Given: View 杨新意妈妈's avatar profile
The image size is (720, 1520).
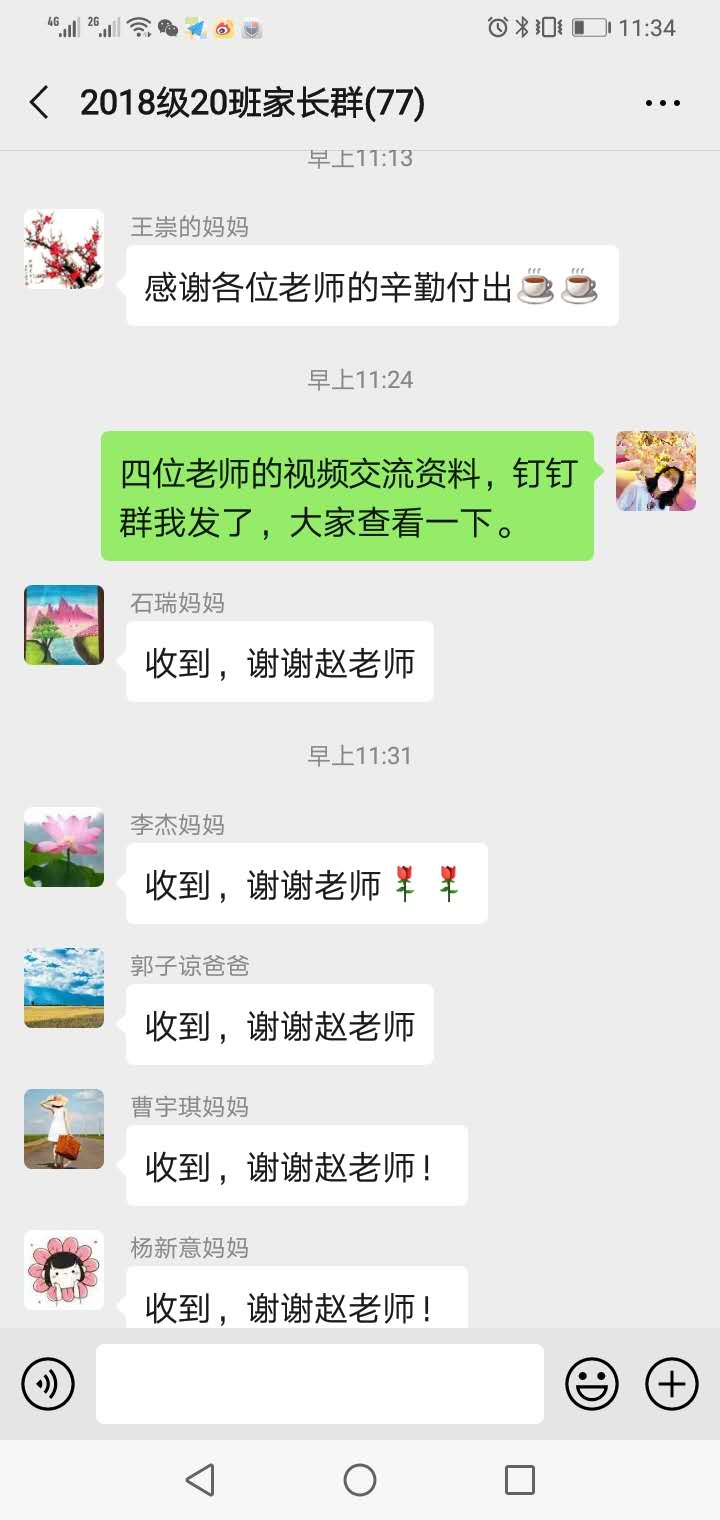Looking at the screenshot, I should coord(64,1270).
